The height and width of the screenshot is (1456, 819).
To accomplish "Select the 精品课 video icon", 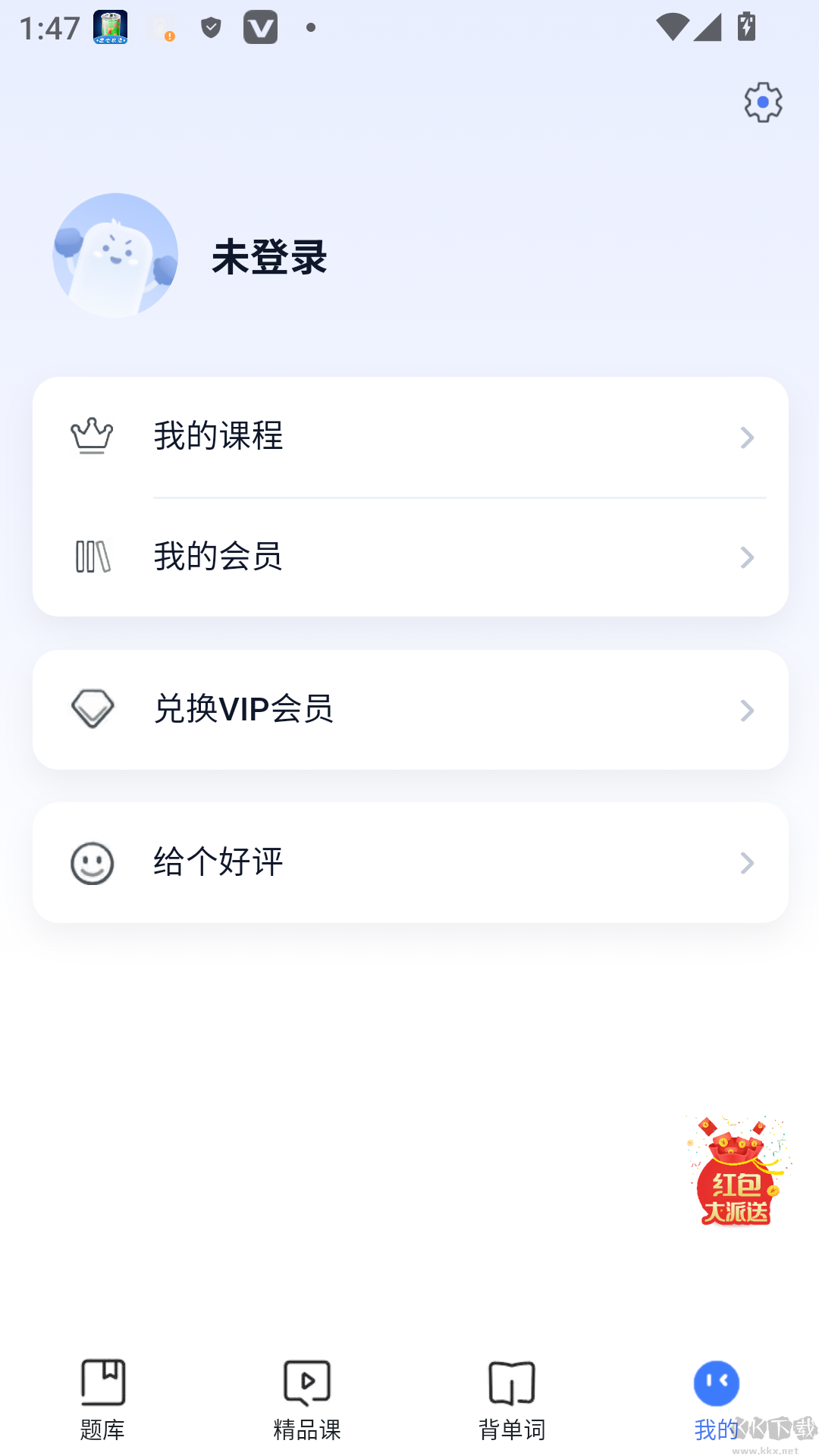I will pyautogui.click(x=307, y=1382).
